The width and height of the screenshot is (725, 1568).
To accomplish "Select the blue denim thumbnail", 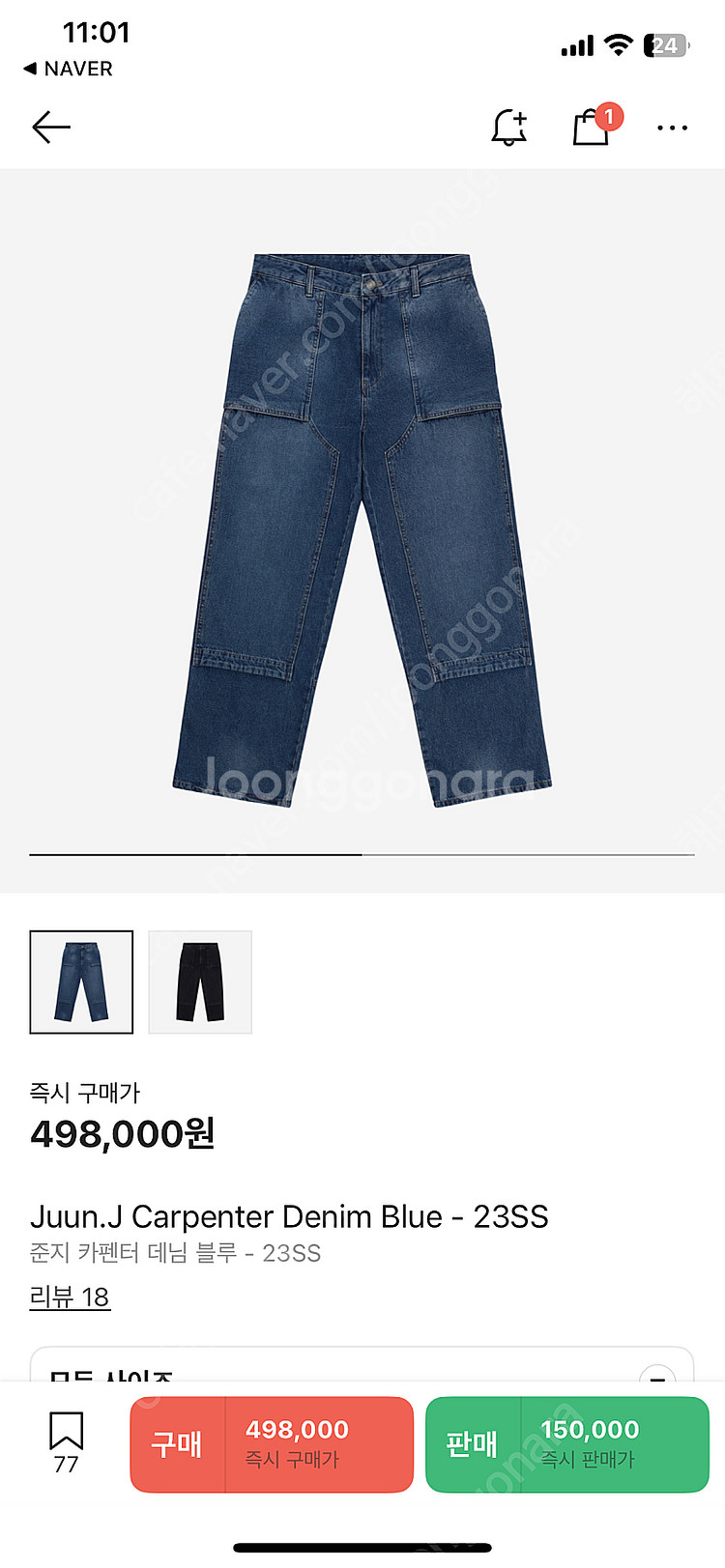I will [x=81, y=982].
